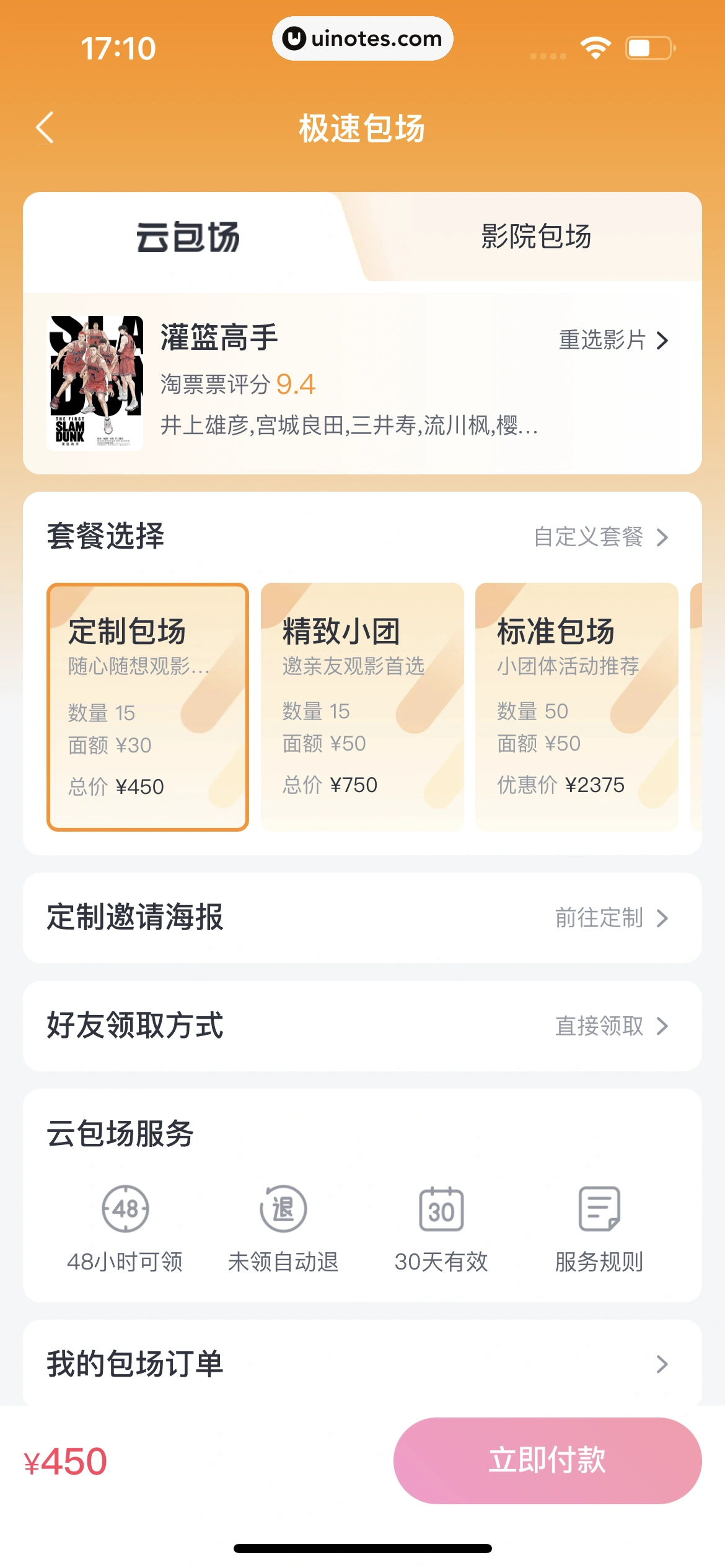
Task: Expand 自定义套餐 options
Action: pos(599,538)
